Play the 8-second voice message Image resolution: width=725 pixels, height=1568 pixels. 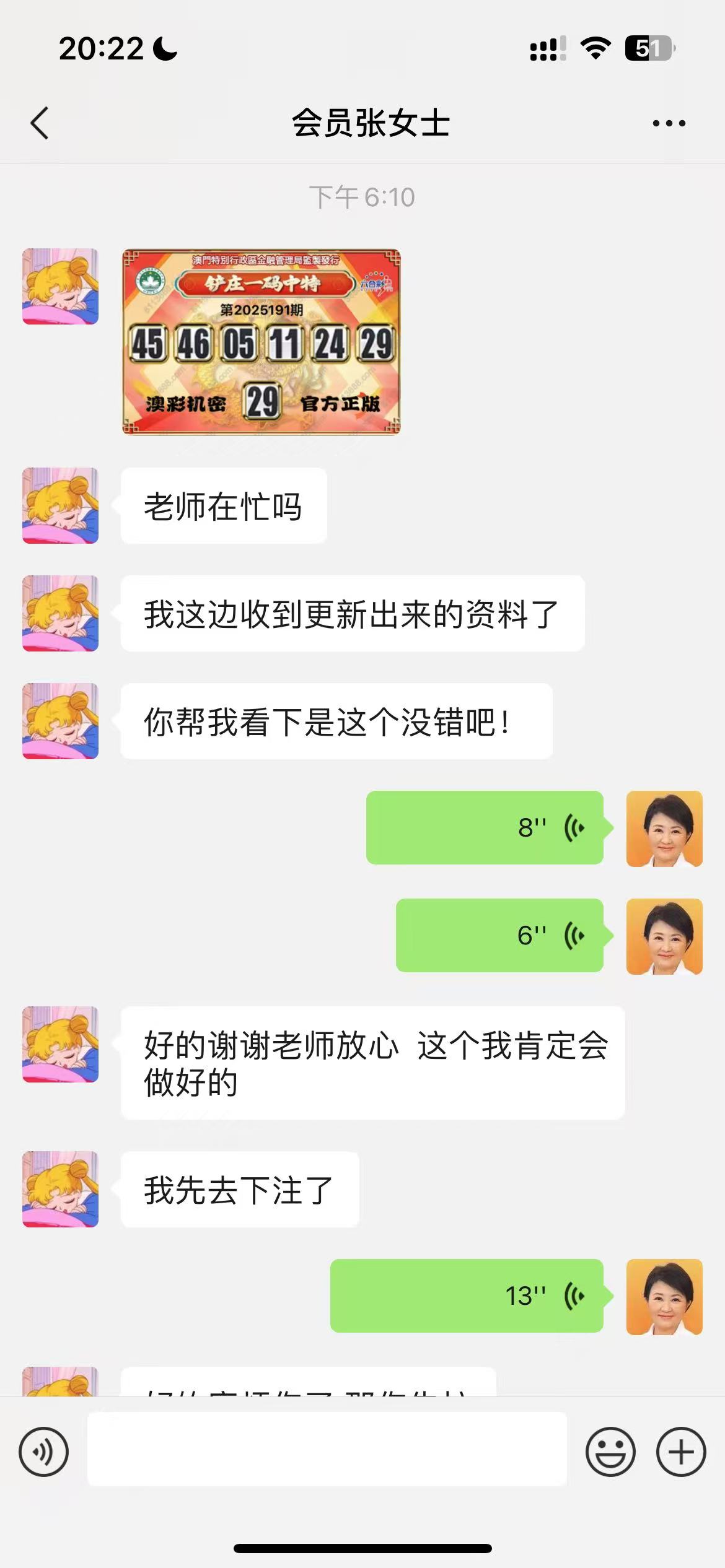[x=485, y=827]
